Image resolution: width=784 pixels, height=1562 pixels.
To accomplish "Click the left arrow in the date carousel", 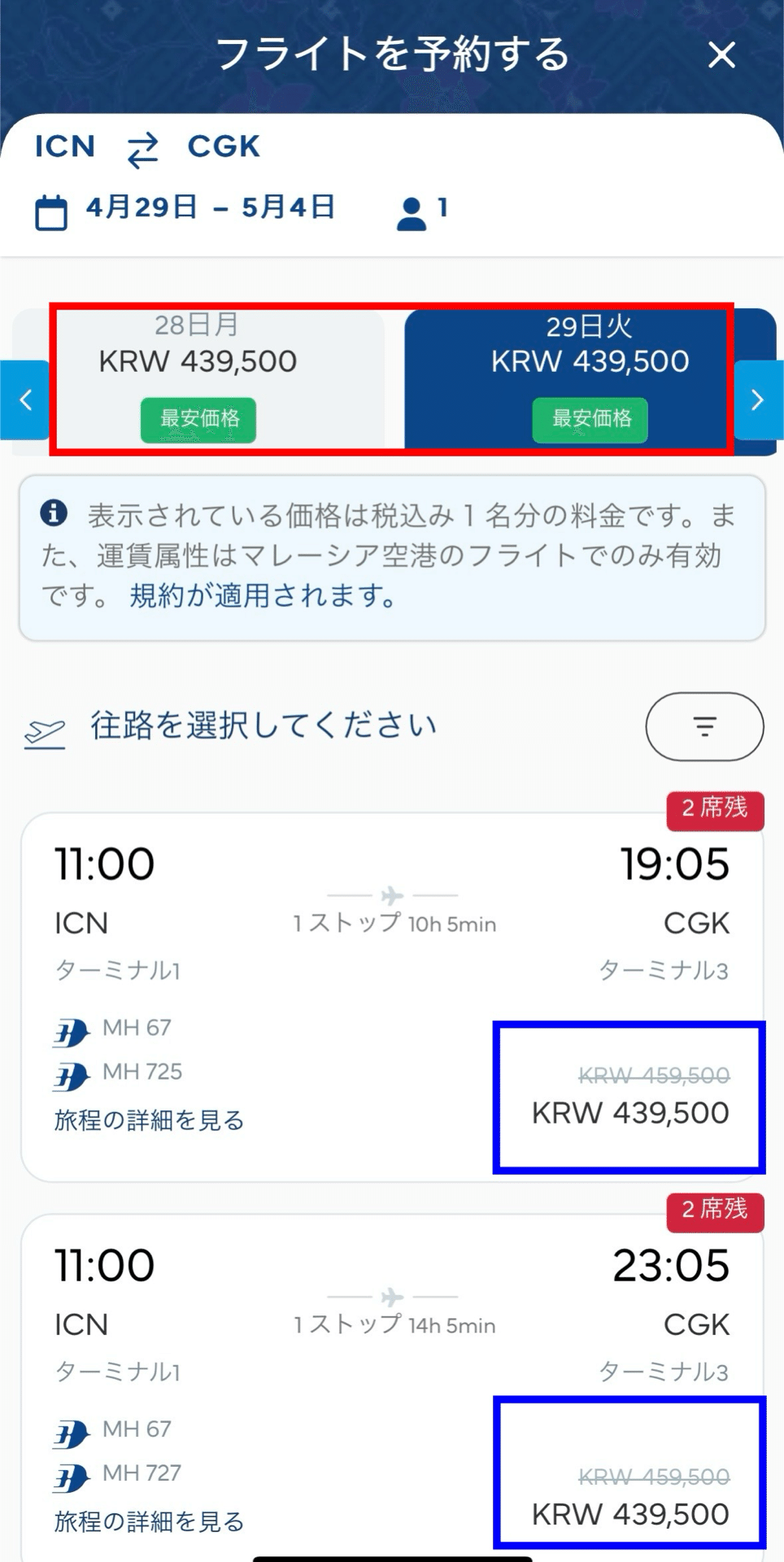I will point(26,400).
